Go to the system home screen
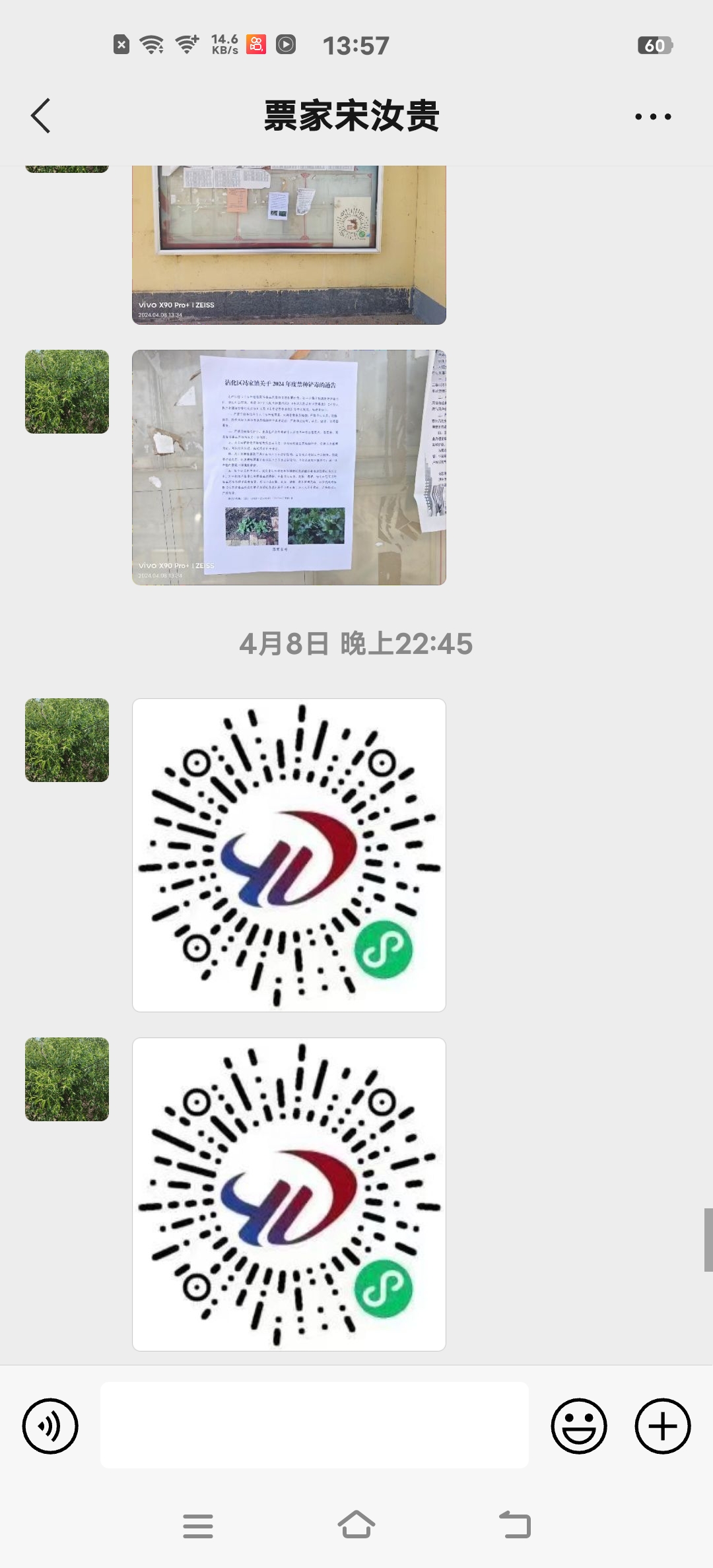The image size is (713, 1568). coord(356,1525)
